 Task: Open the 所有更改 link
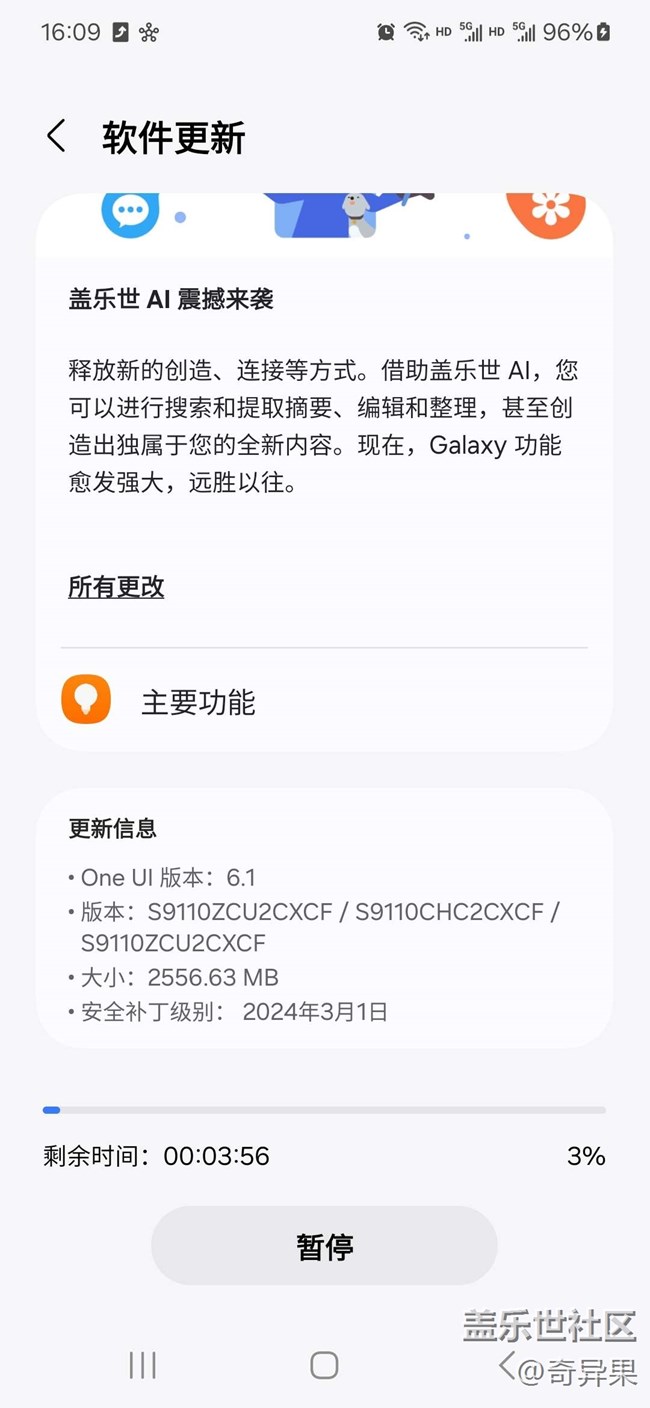[x=116, y=587]
